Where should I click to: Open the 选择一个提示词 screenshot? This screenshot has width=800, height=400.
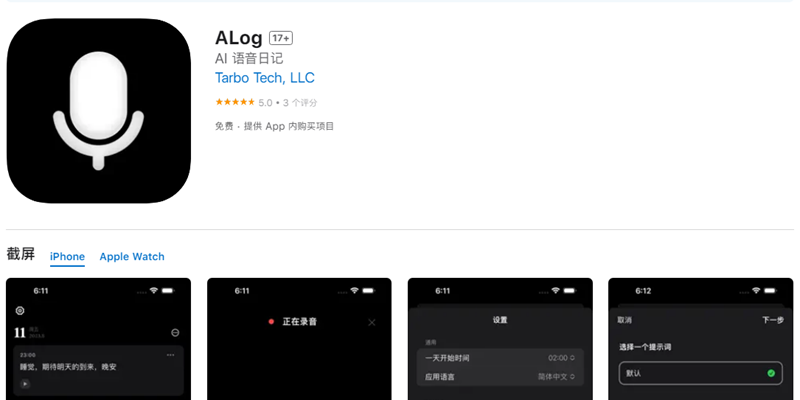[x=700, y=340]
